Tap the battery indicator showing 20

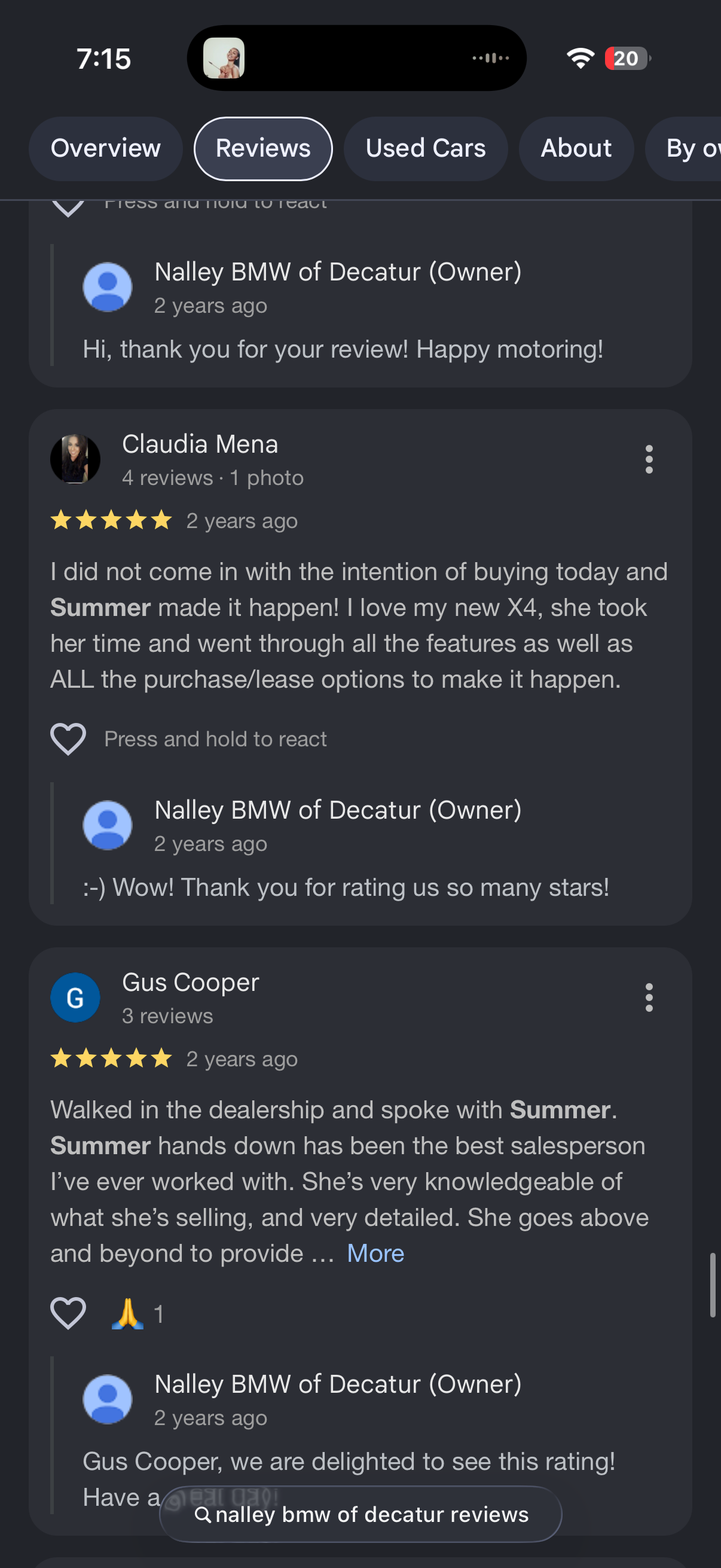point(624,59)
